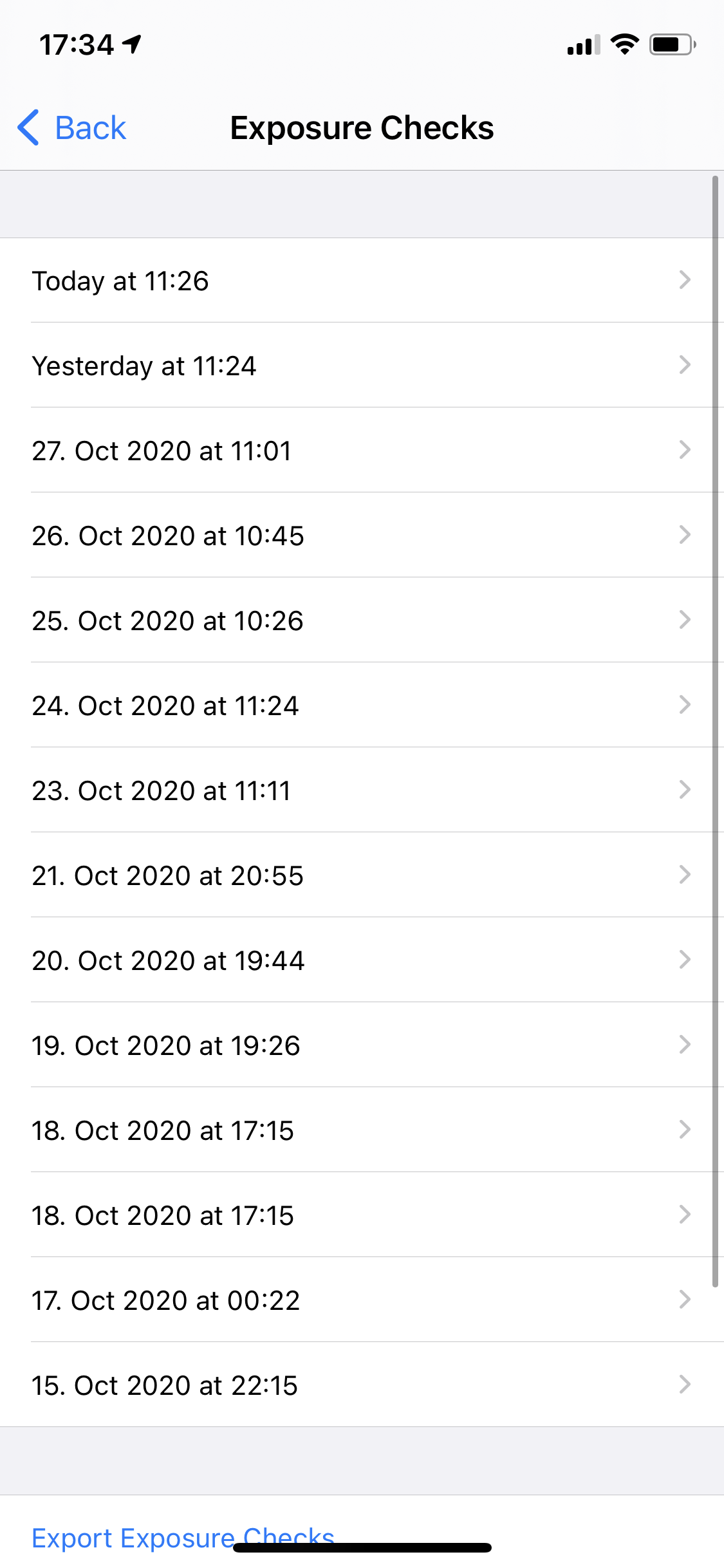This screenshot has height=1568, width=724.
Task: Select the 26. Oct 2020 at 10:45 entry
Action: (360, 536)
